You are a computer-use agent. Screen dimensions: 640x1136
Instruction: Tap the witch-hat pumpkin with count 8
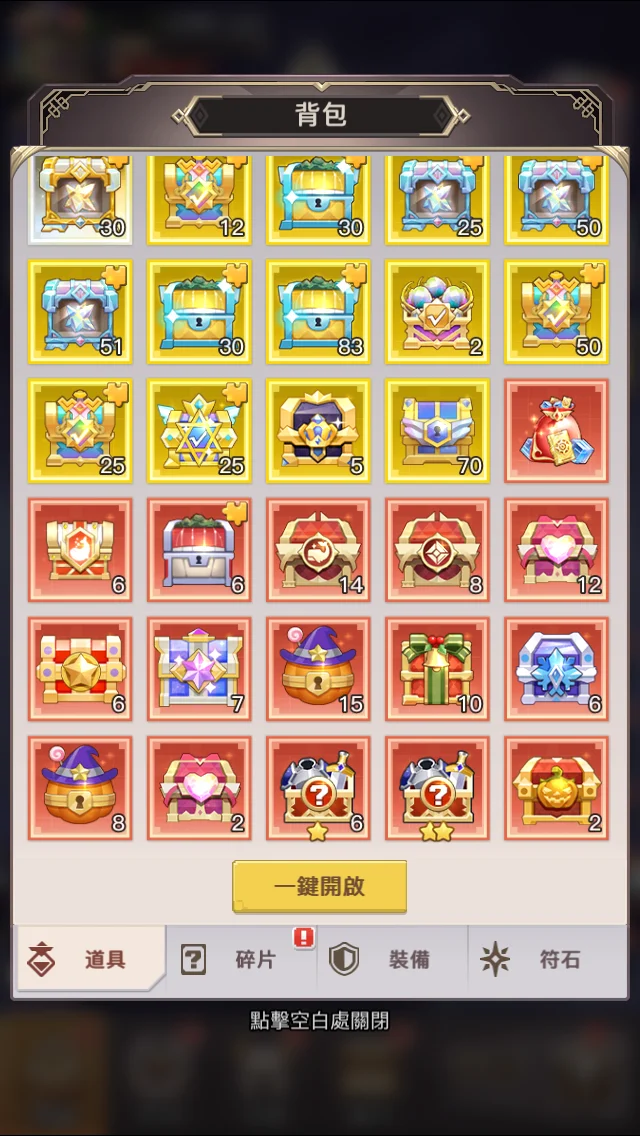81,788
